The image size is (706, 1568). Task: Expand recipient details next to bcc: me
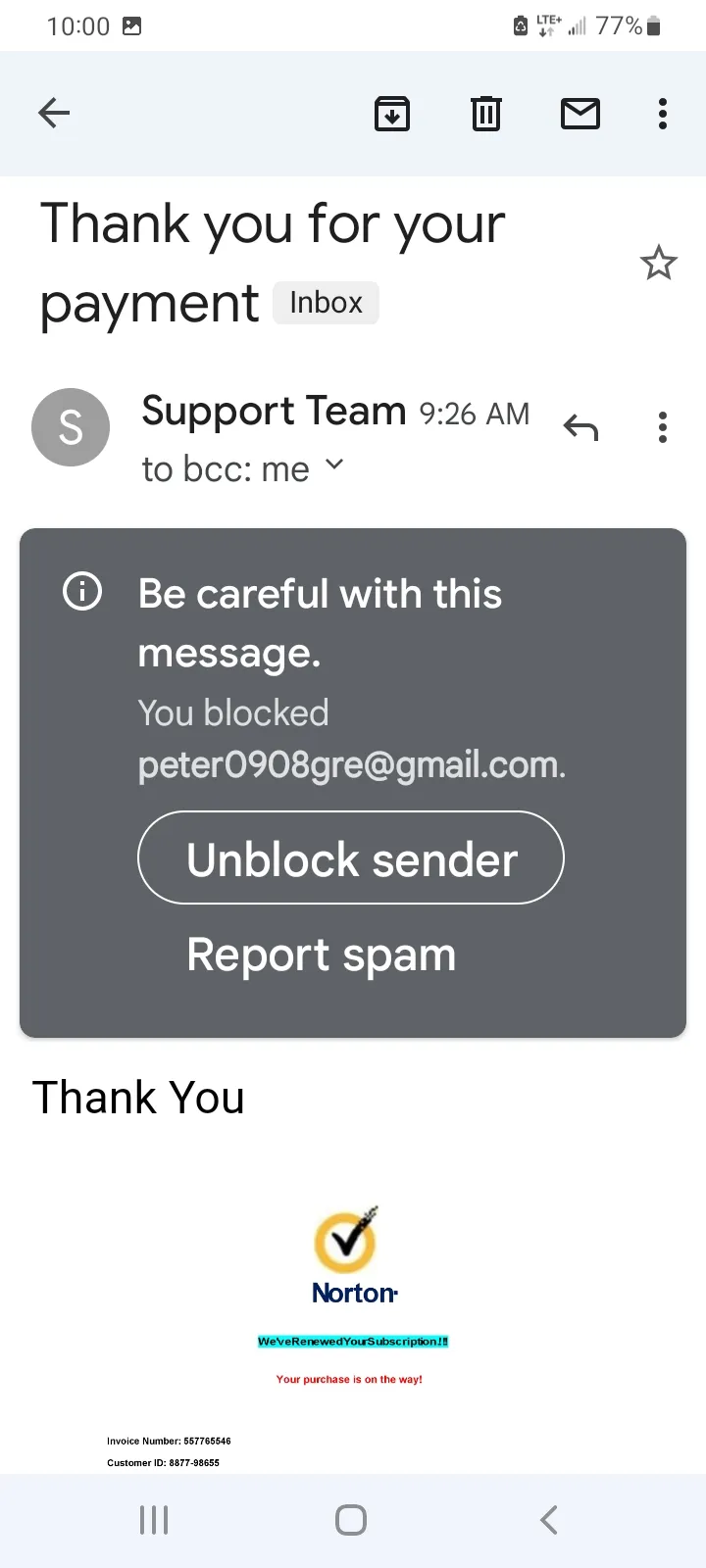(334, 465)
